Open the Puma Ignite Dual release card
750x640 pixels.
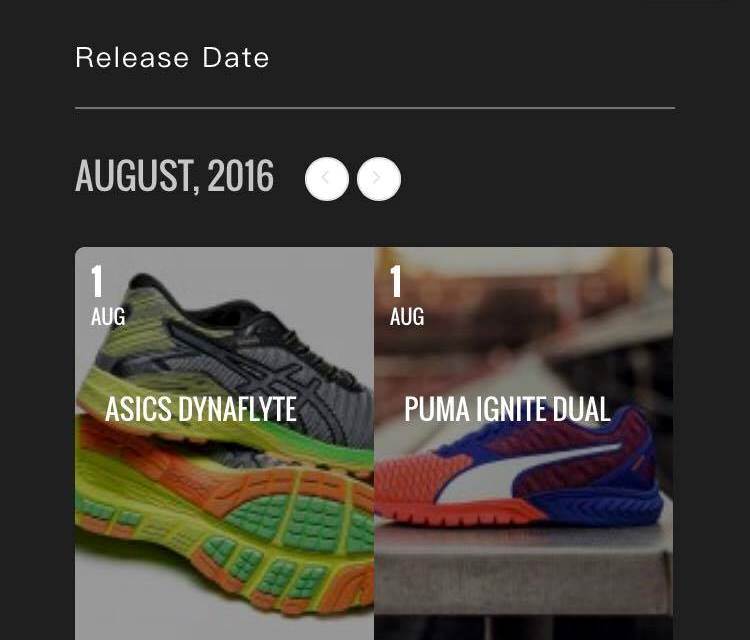pos(523,440)
